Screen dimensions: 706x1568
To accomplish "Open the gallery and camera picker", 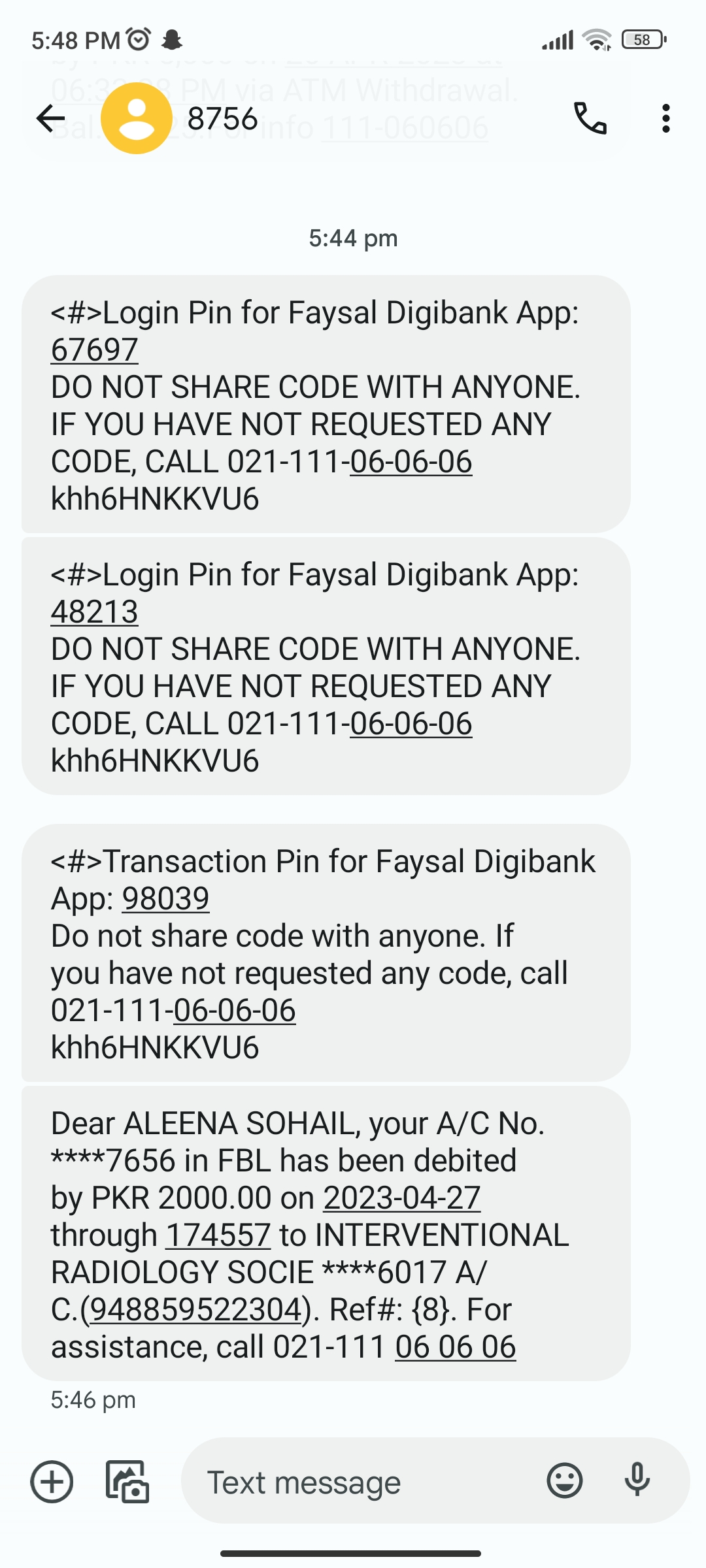I will [127, 1481].
